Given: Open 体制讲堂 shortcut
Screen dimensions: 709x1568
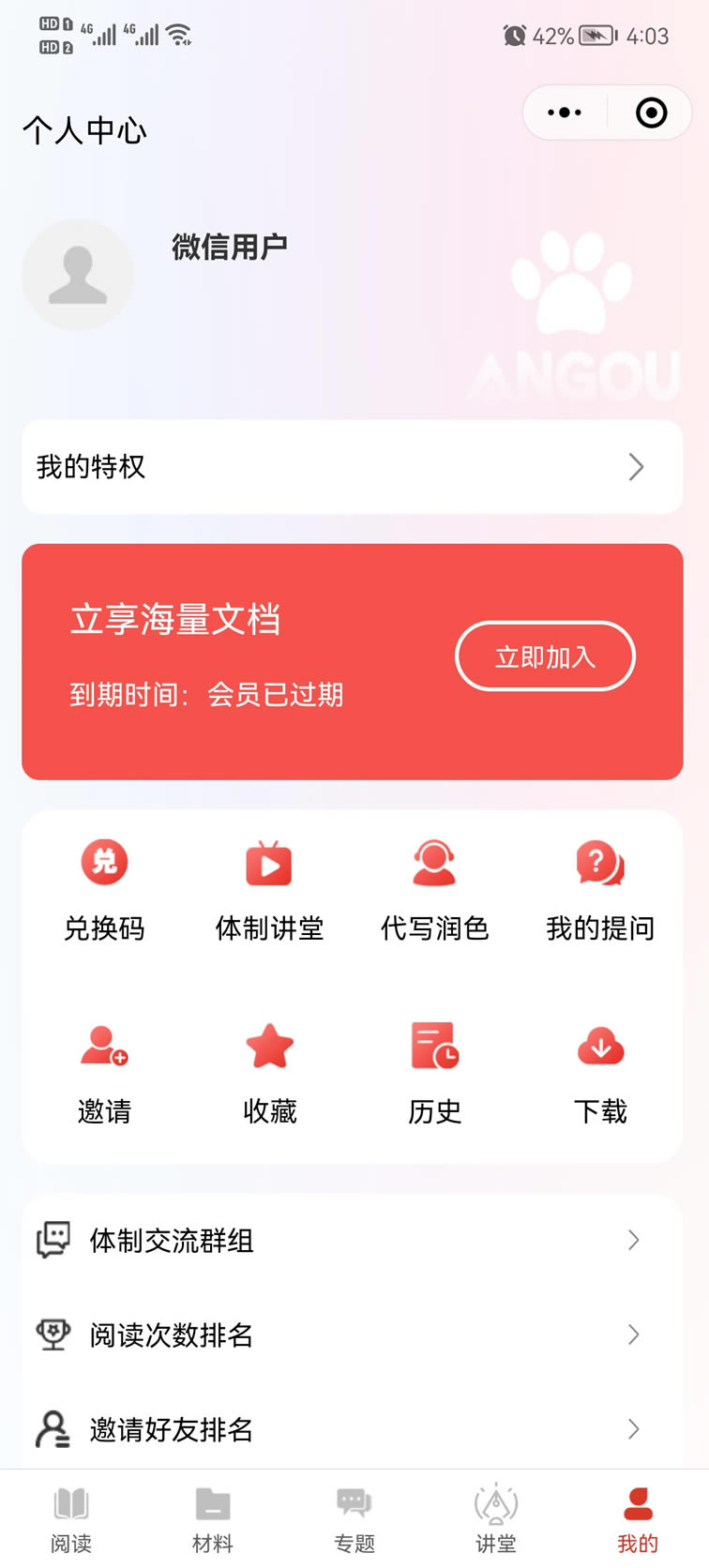Looking at the screenshot, I should (x=269, y=890).
